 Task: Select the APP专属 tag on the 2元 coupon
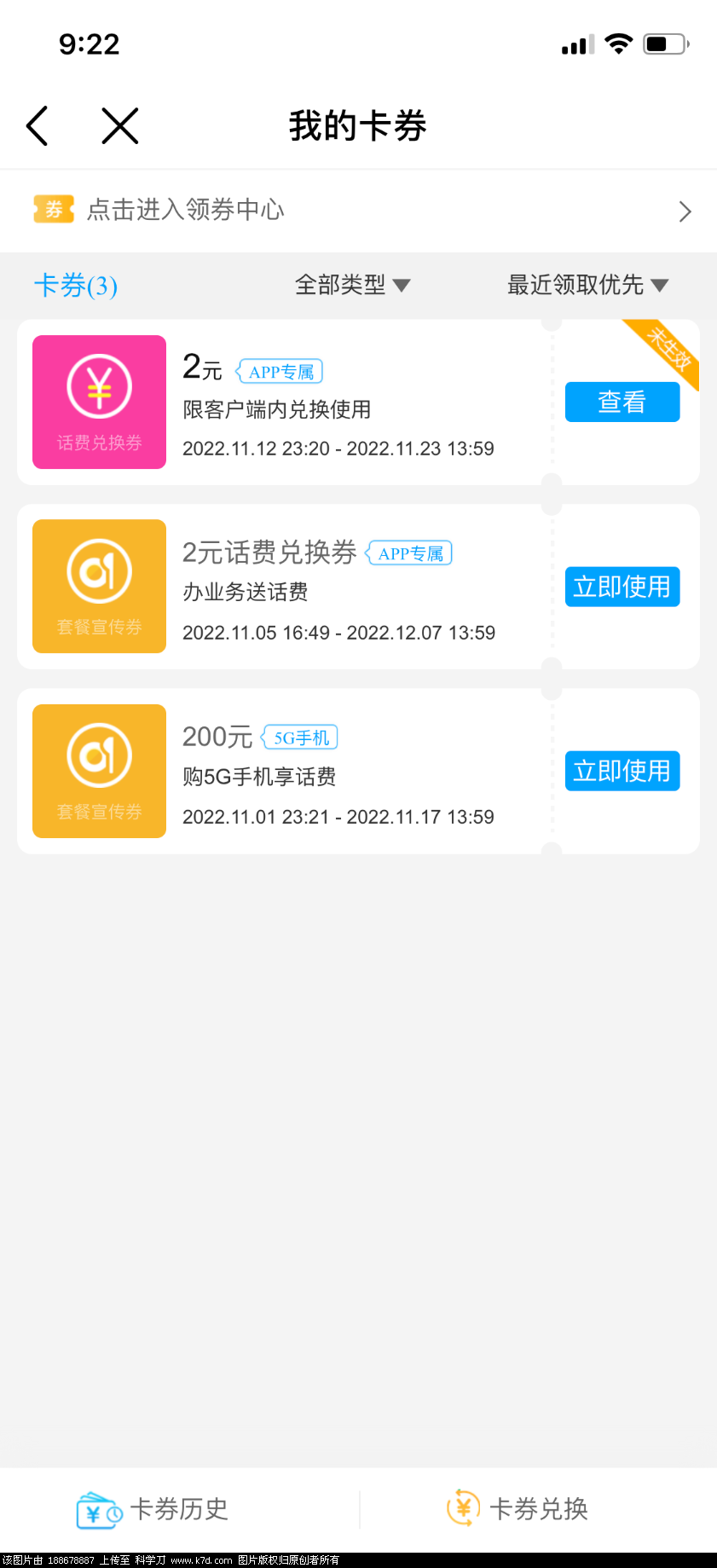(278, 371)
